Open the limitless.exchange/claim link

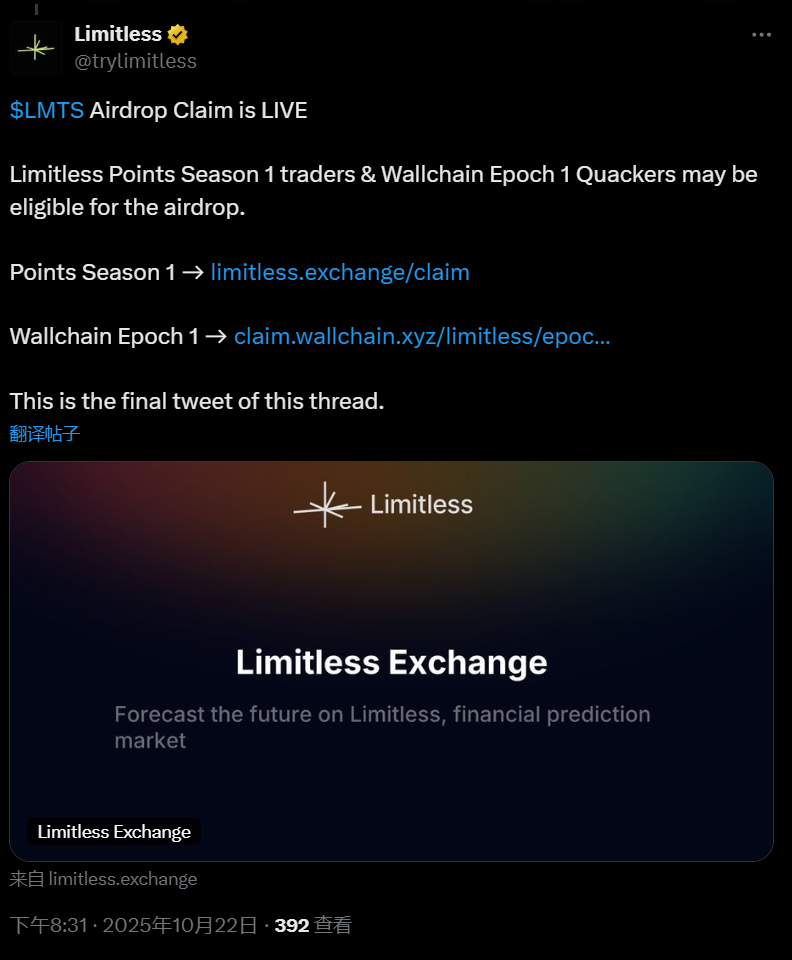[x=340, y=272]
